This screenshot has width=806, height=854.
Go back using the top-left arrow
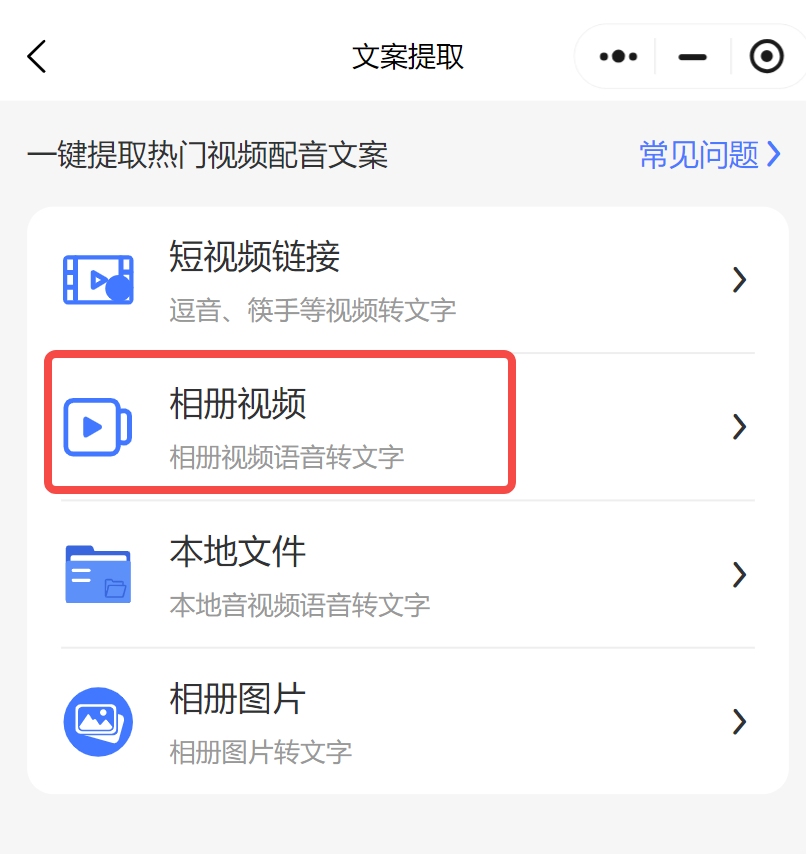click(37, 56)
